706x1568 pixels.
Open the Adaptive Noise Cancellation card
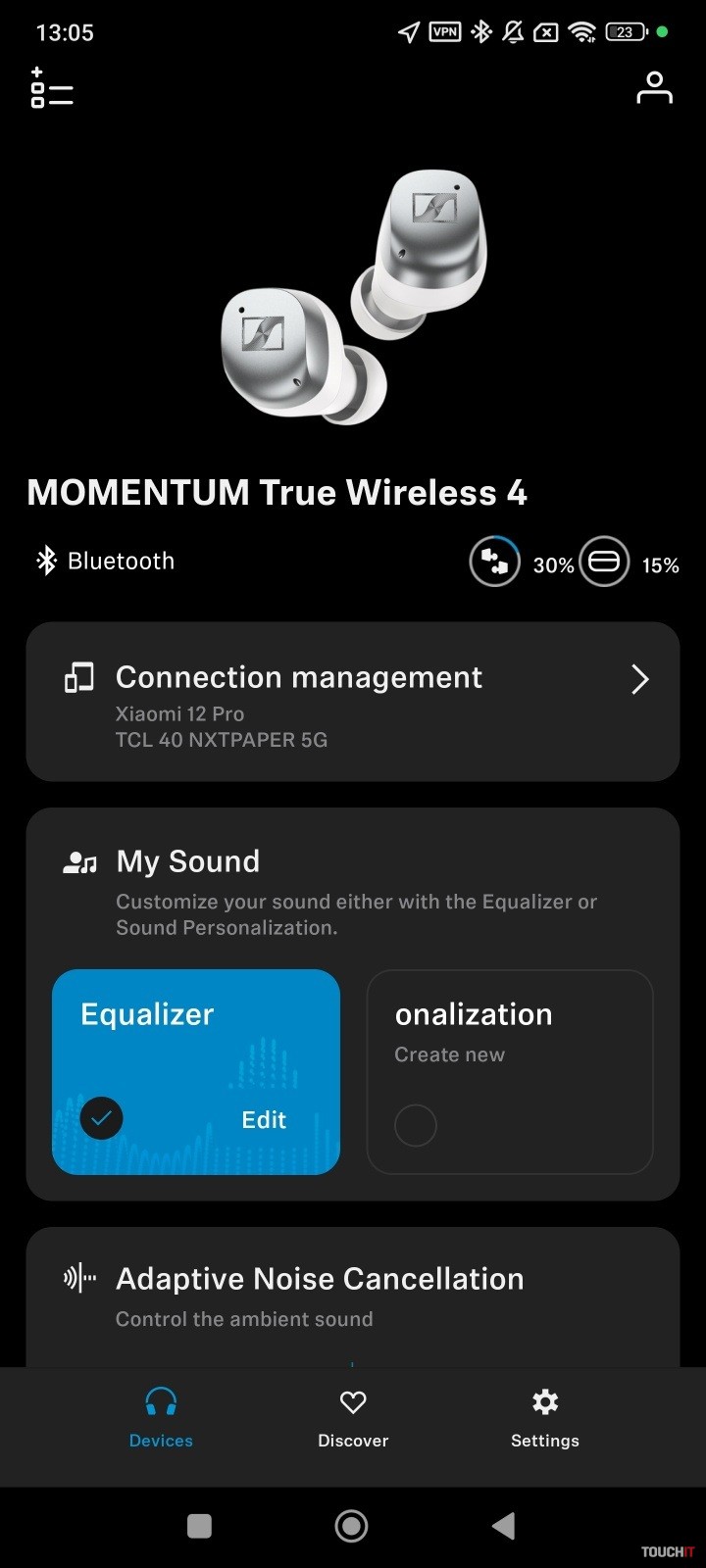(x=353, y=1297)
